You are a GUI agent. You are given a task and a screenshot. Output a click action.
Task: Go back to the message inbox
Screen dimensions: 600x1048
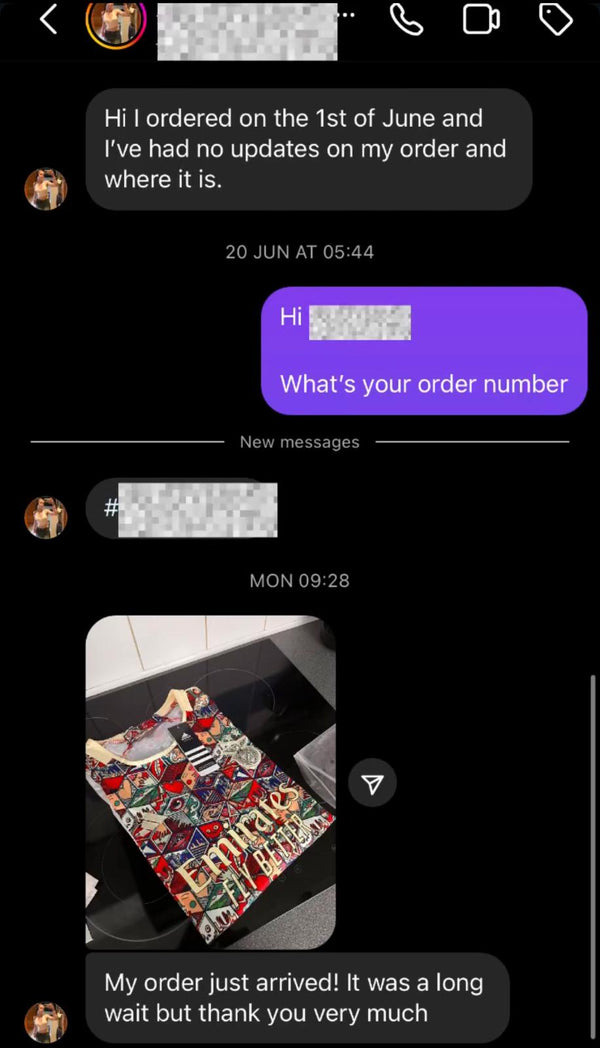click(47, 20)
